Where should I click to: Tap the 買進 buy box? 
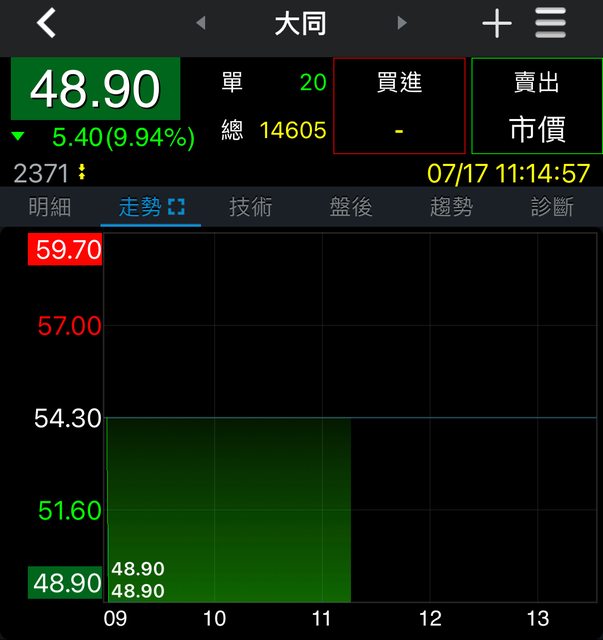tap(399, 106)
